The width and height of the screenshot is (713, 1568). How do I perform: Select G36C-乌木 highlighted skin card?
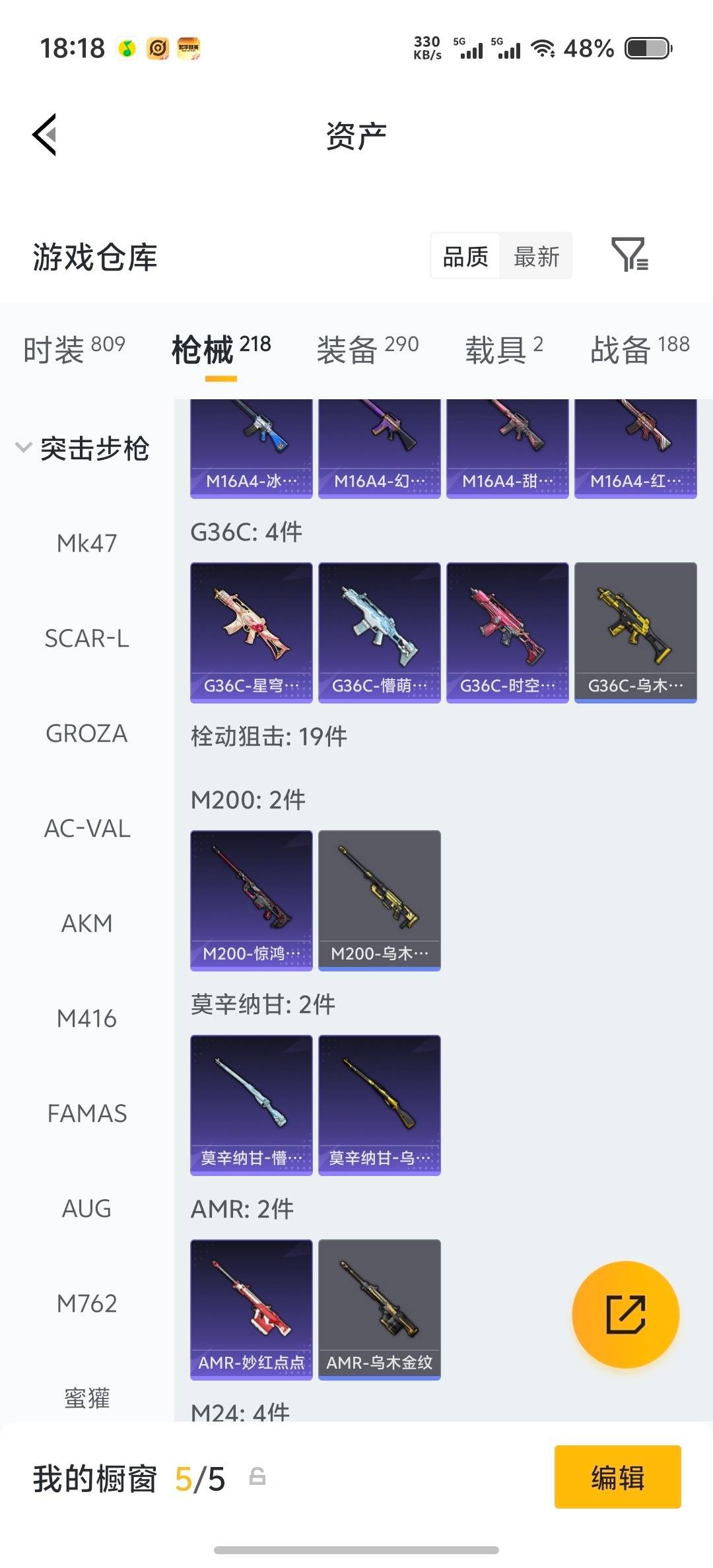point(635,632)
